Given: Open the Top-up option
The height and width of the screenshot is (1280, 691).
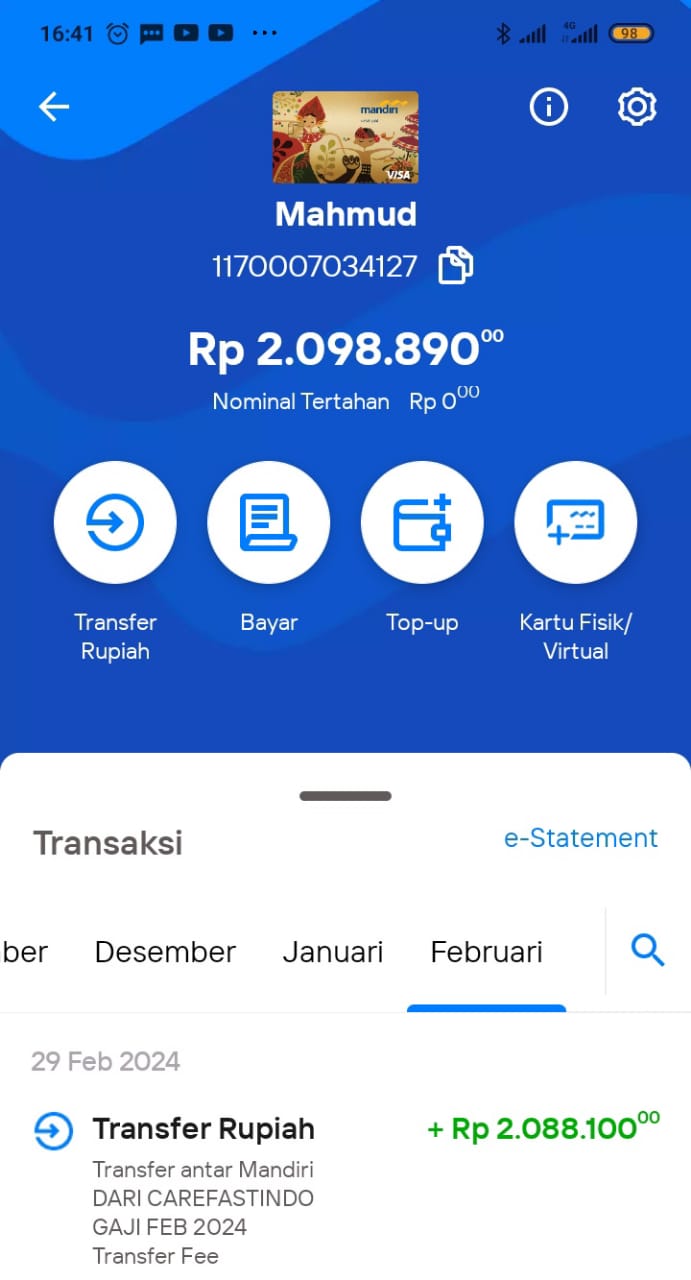Looking at the screenshot, I should click(x=422, y=522).
